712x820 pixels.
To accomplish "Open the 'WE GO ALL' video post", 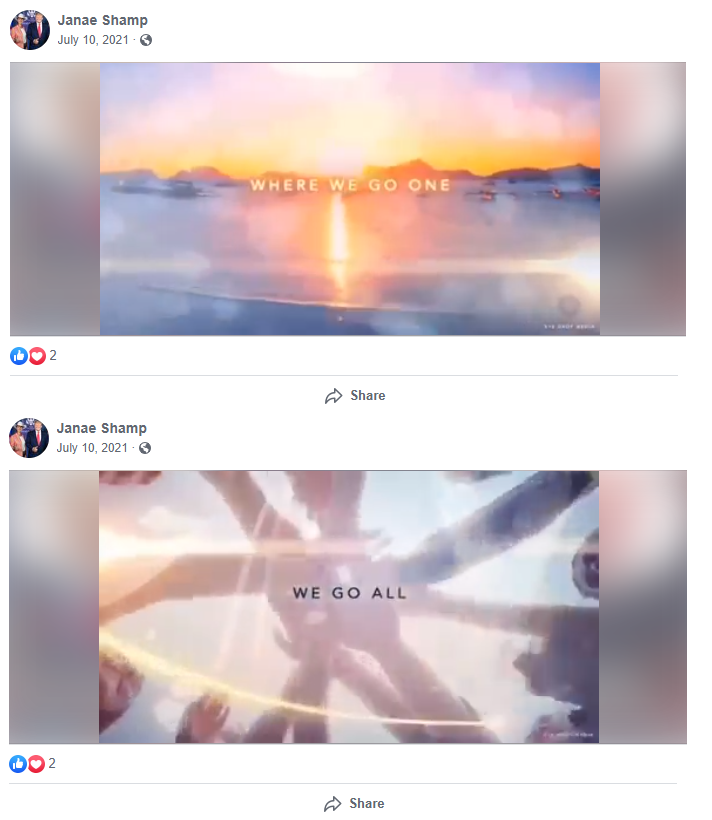I will coord(349,606).
